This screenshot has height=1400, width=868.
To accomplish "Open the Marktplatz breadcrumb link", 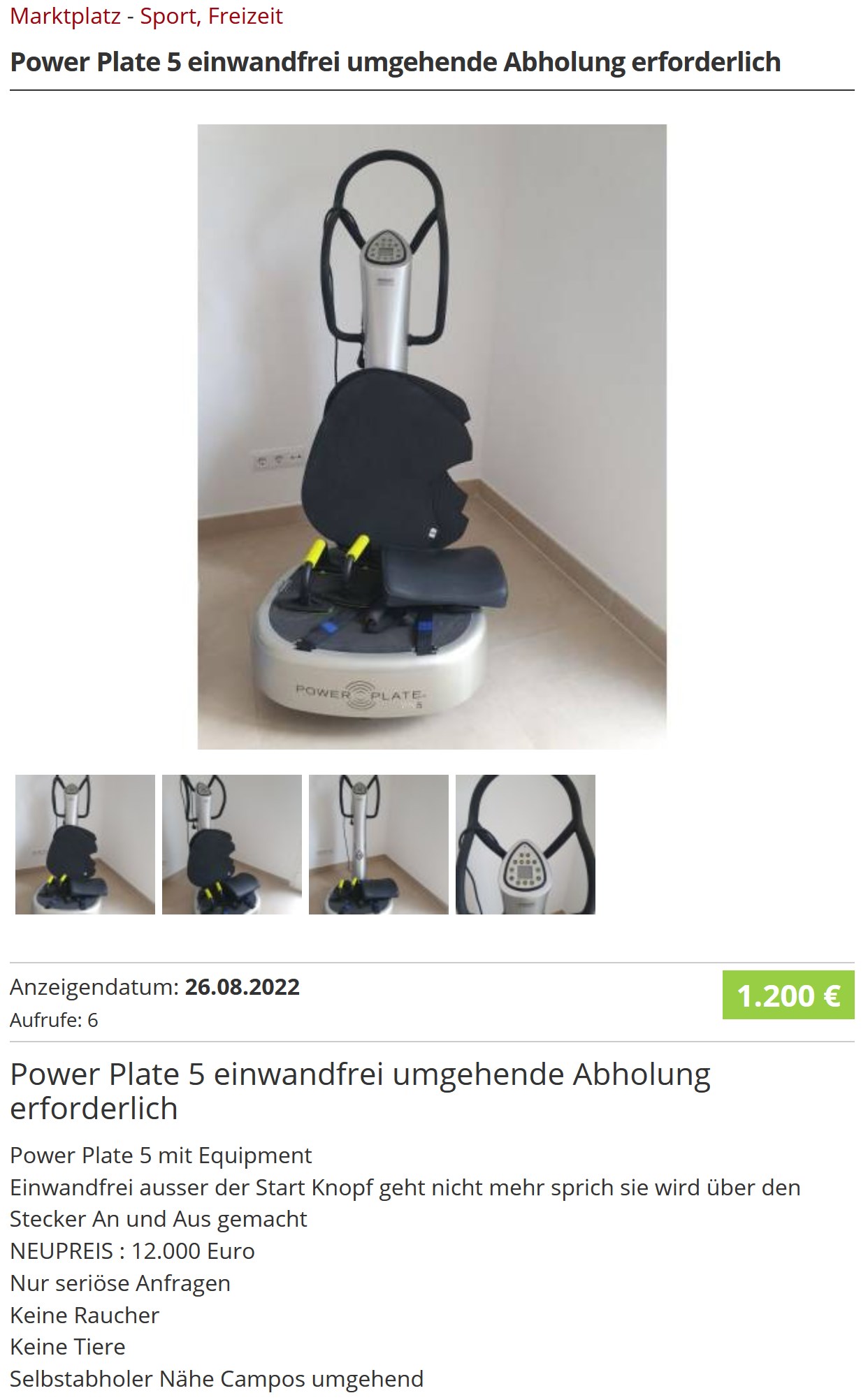I will 65,16.
